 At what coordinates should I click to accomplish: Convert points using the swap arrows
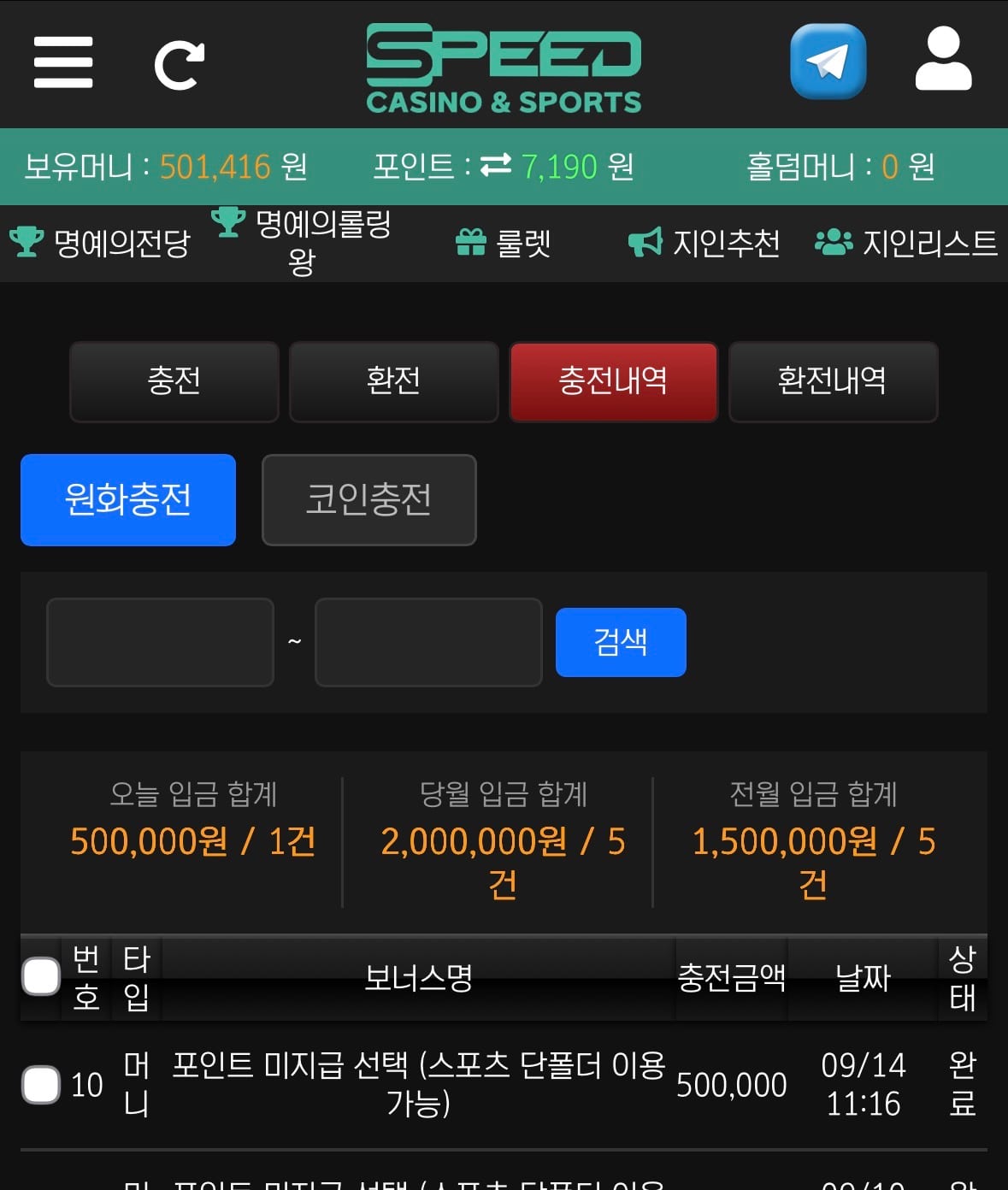496,165
